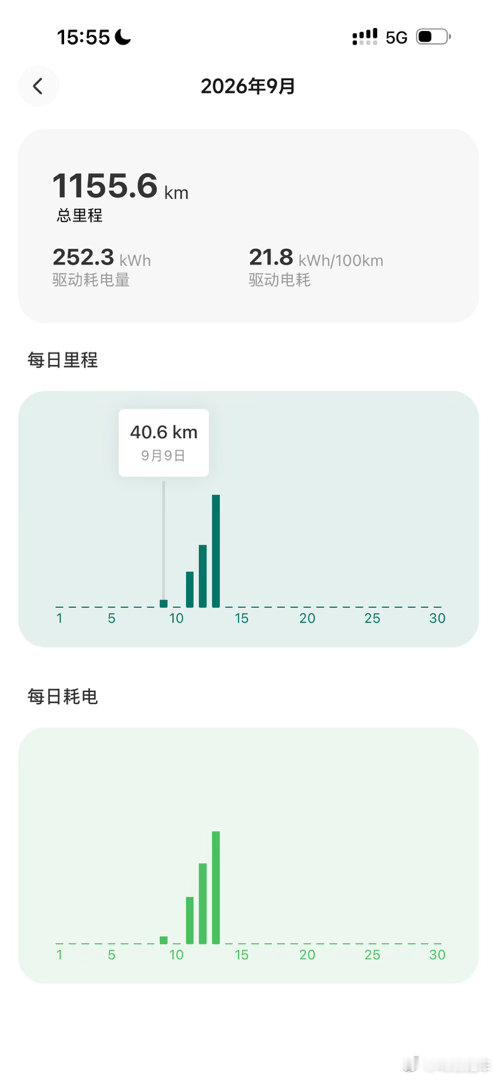The image size is (497, 1080).
Task: Select the September 9 bar in the 每日耗电 chart
Action: (164, 940)
